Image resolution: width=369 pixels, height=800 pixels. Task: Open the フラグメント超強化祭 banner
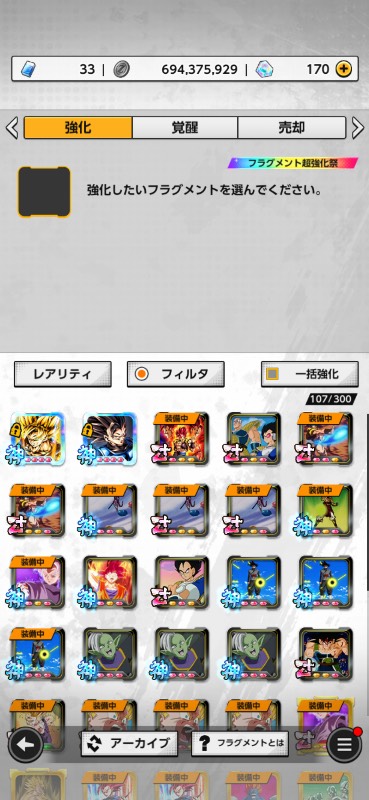[x=293, y=163]
